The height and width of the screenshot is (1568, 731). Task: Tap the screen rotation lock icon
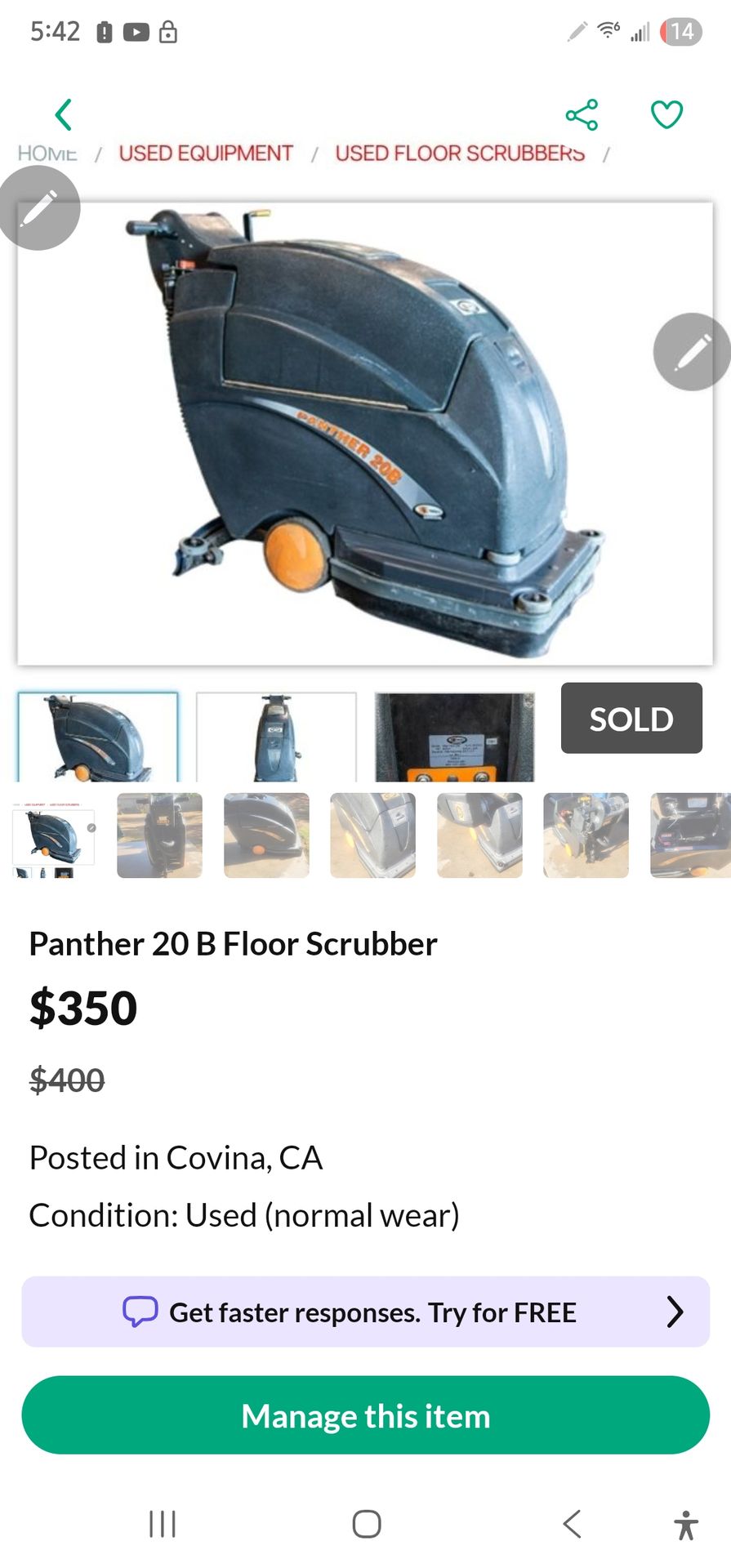pos(167,32)
